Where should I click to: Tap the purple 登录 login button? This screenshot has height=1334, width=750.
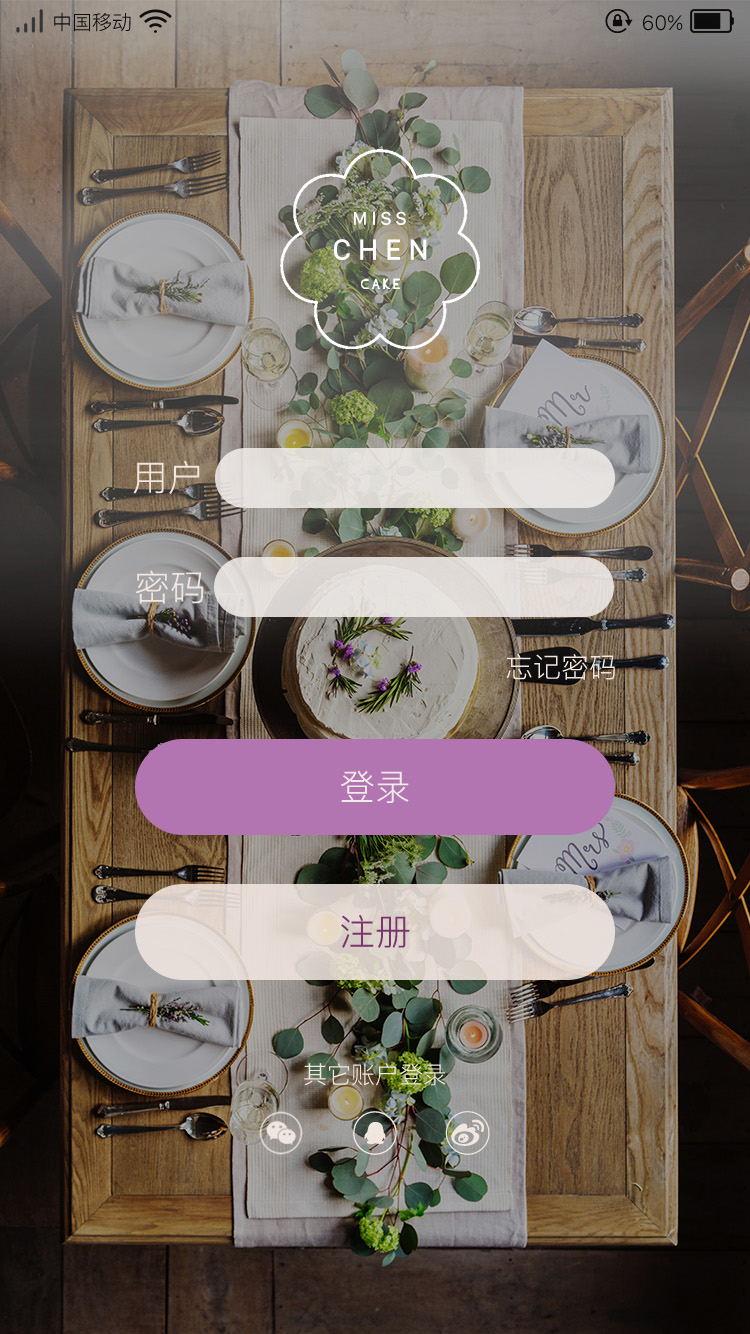pyautogui.click(x=375, y=787)
